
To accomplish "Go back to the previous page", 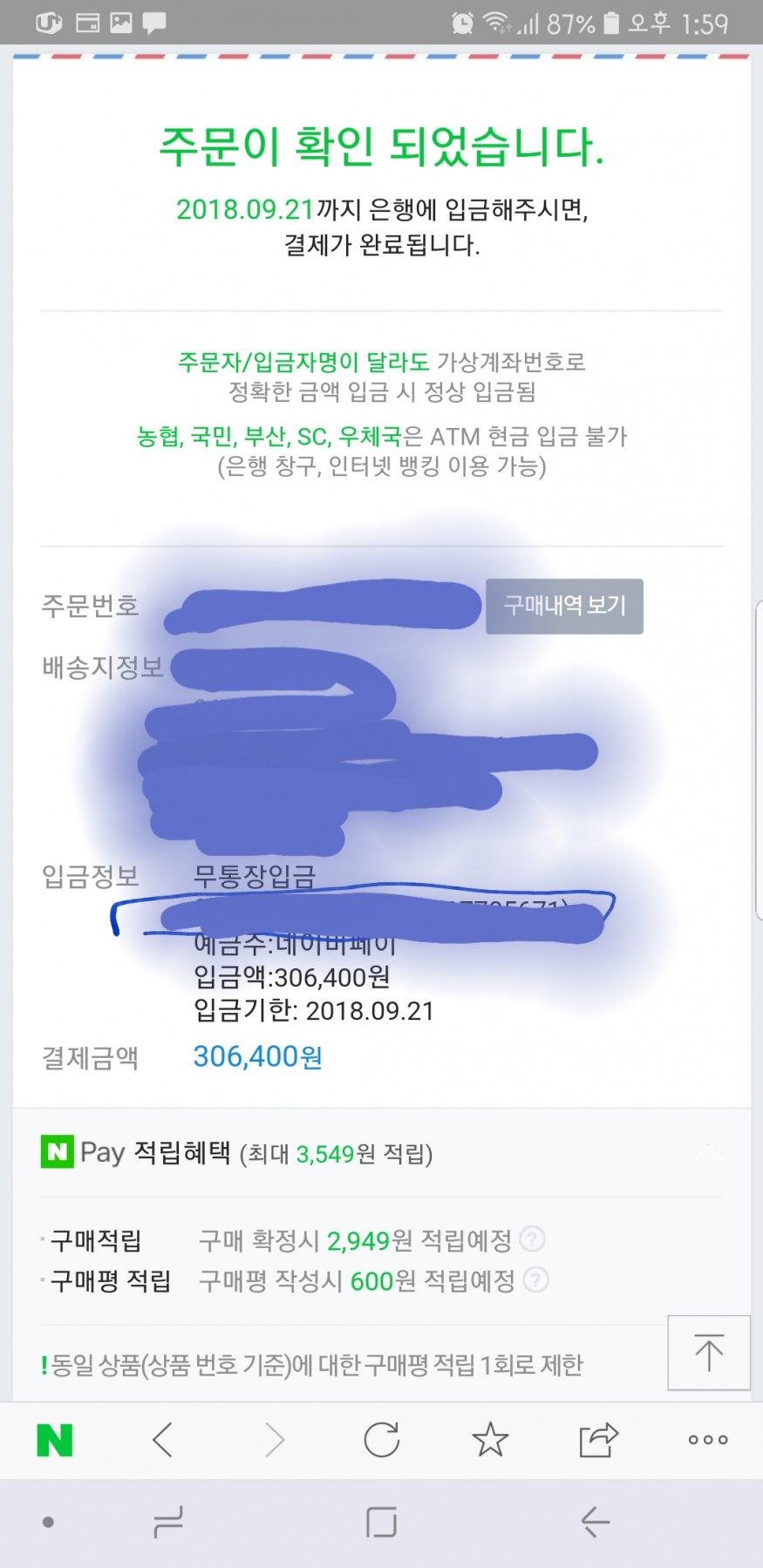I will tap(163, 1440).
